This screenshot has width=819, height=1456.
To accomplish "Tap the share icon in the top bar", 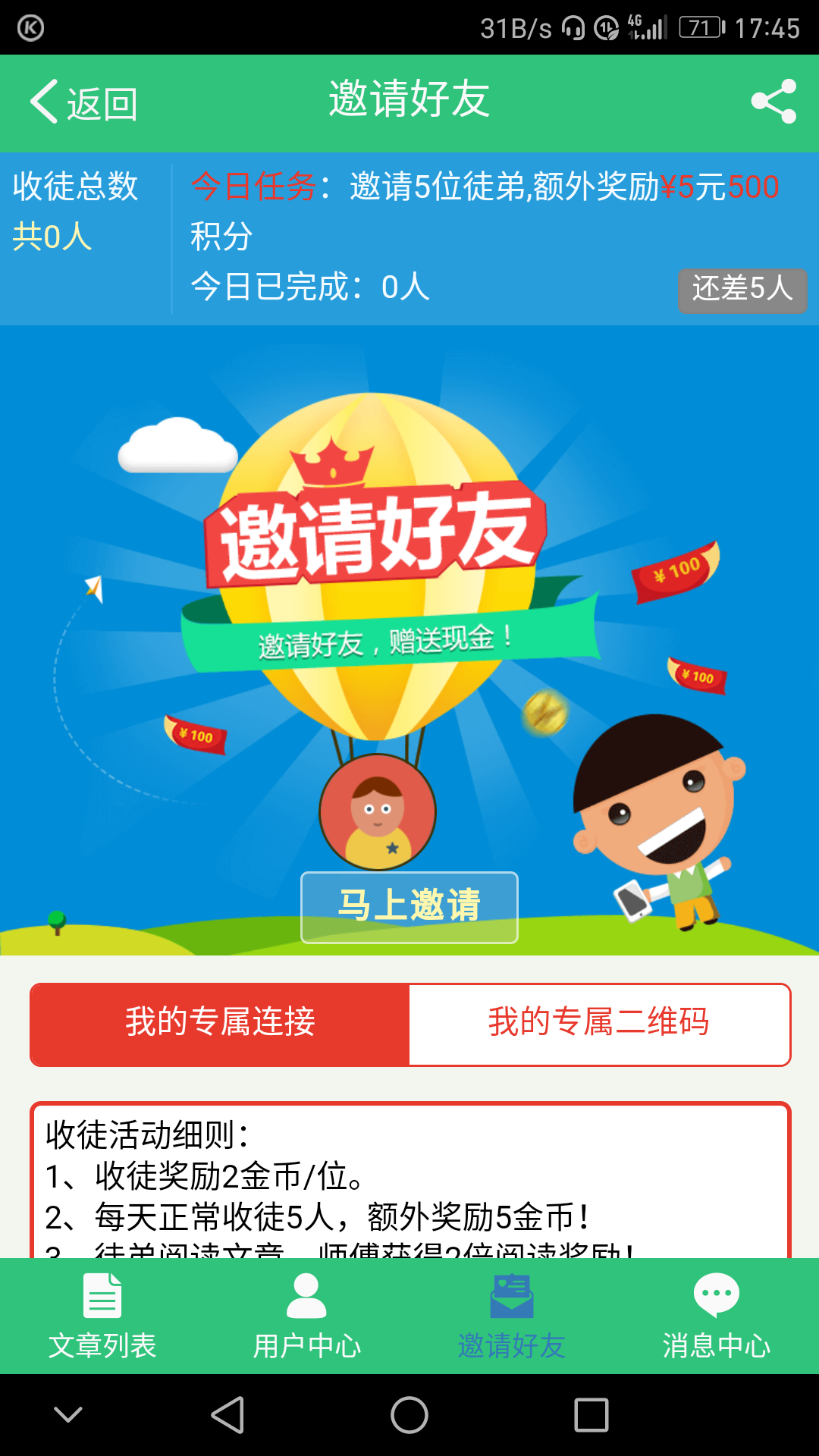I will click(x=772, y=102).
